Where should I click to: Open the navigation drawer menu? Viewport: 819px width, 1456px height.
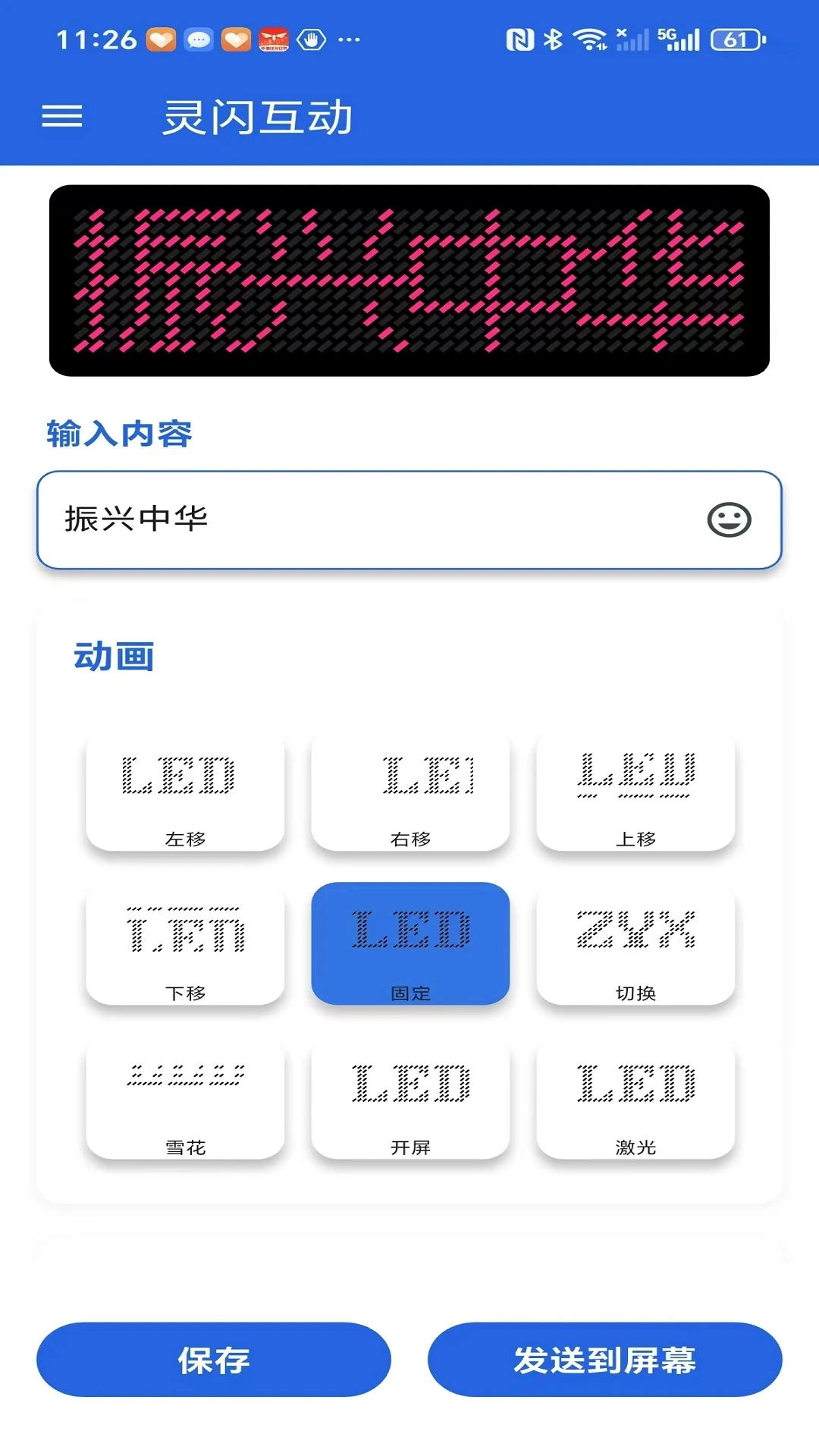(x=64, y=116)
